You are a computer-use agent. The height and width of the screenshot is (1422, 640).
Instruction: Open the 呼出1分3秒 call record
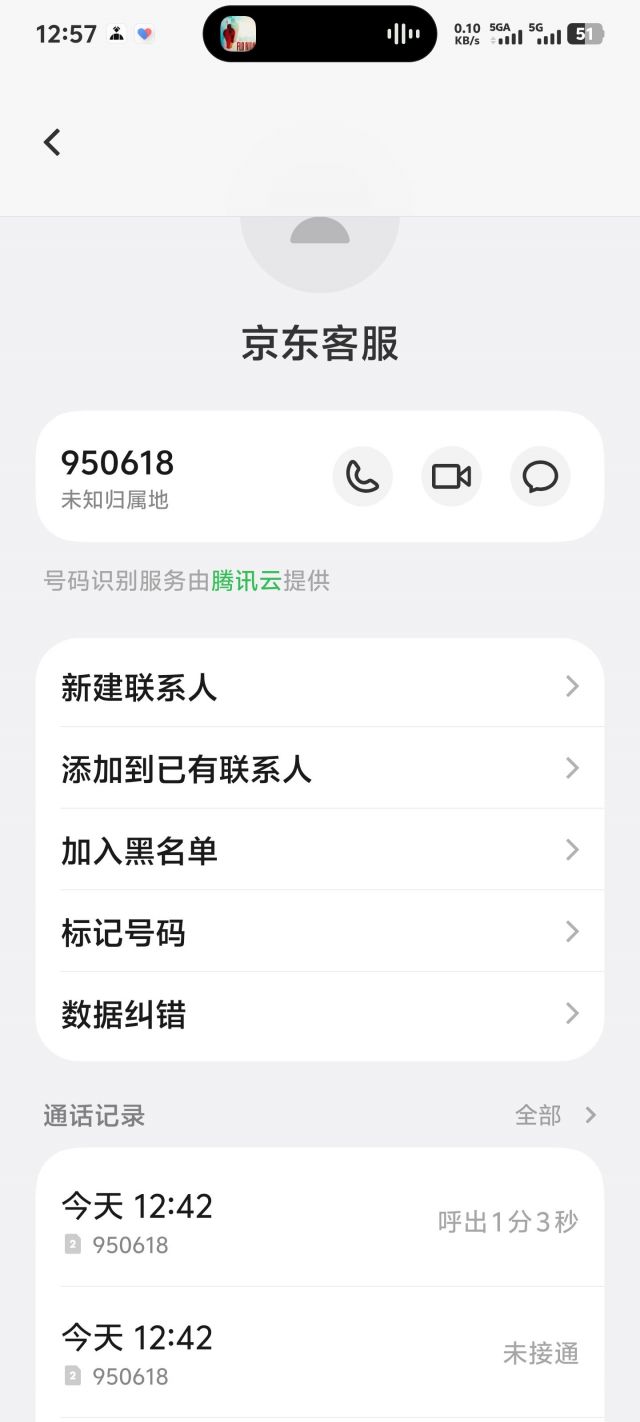click(320, 1222)
